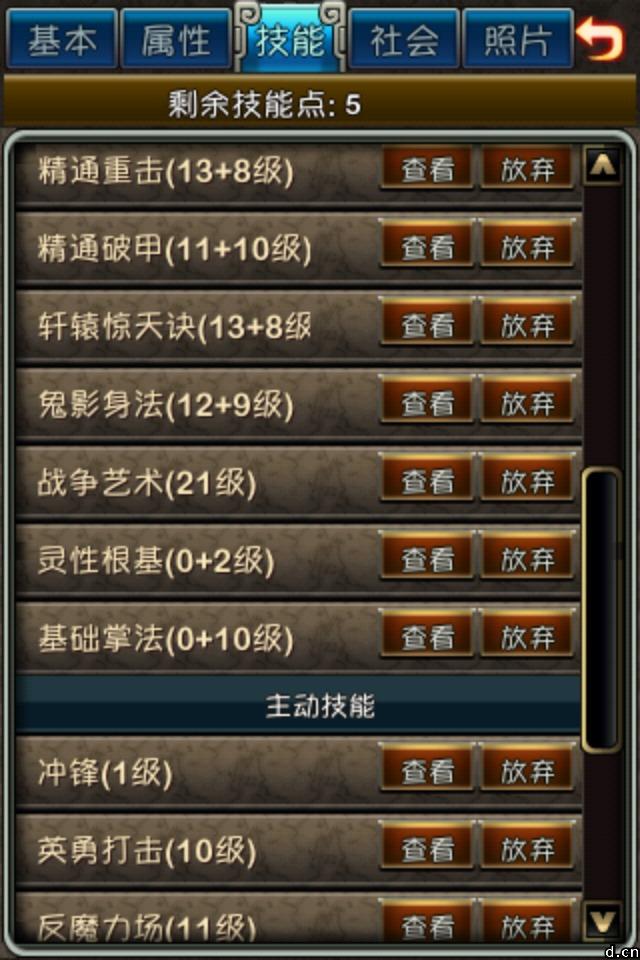Tap 查看 for 精通破甲
Image resolution: width=640 pixels, height=960 pixels.
427,247
